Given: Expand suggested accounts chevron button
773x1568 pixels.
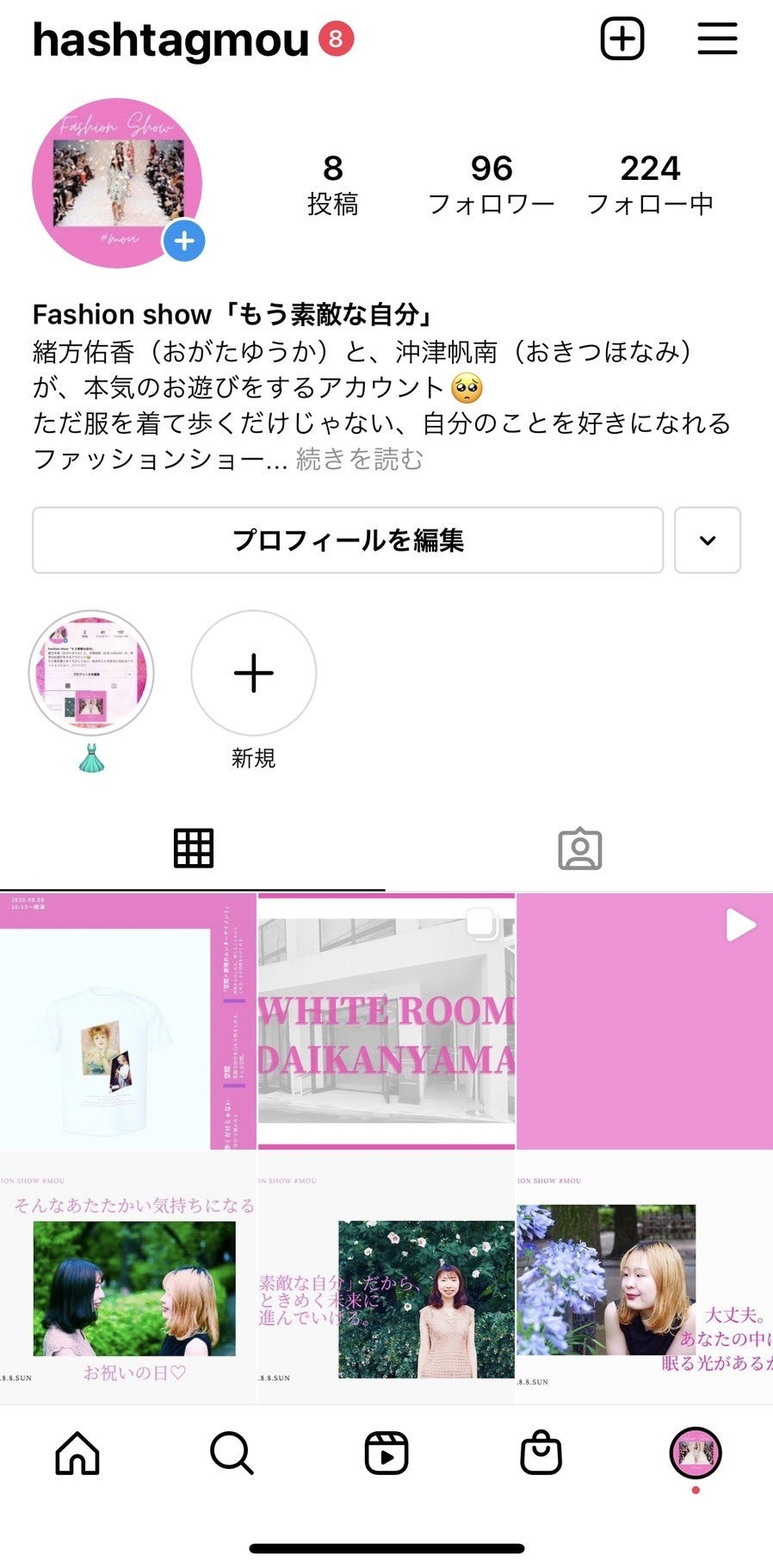Looking at the screenshot, I should pos(708,540).
